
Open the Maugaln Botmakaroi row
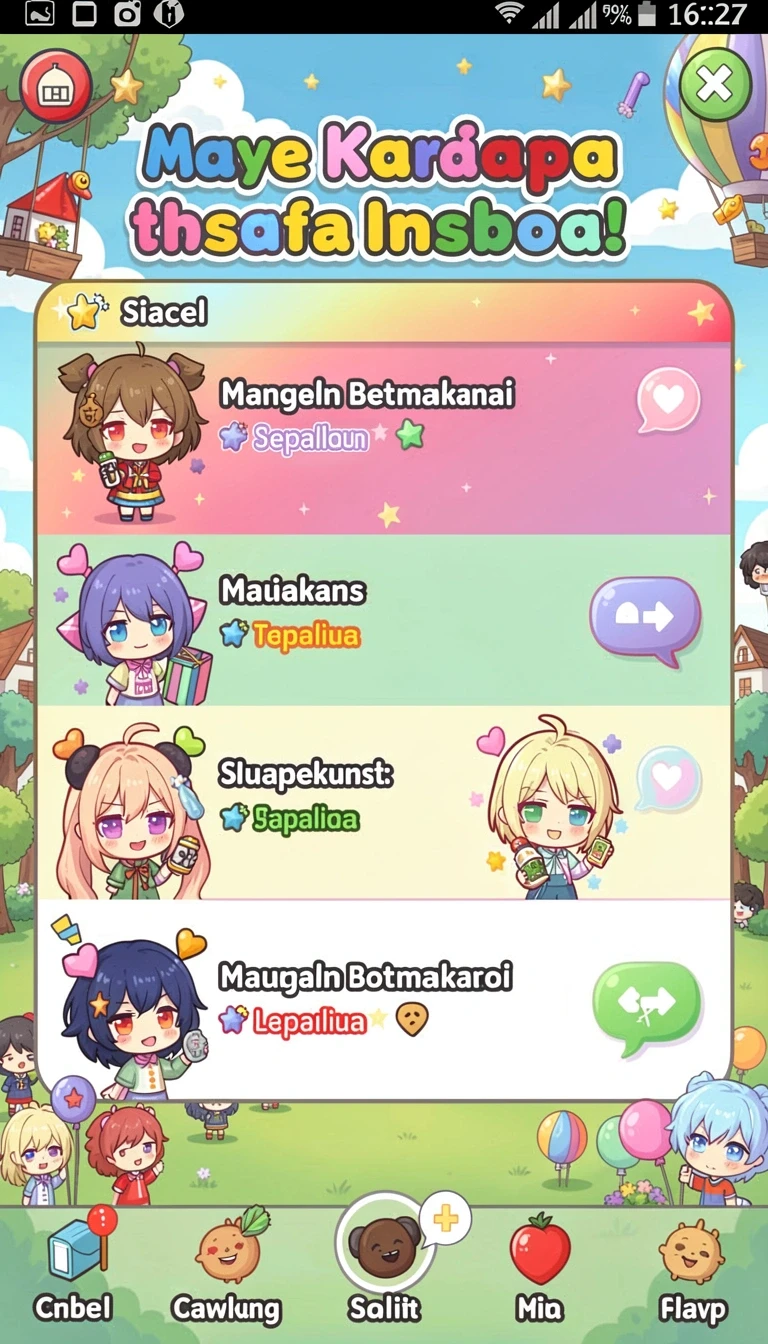coord(384,998)
